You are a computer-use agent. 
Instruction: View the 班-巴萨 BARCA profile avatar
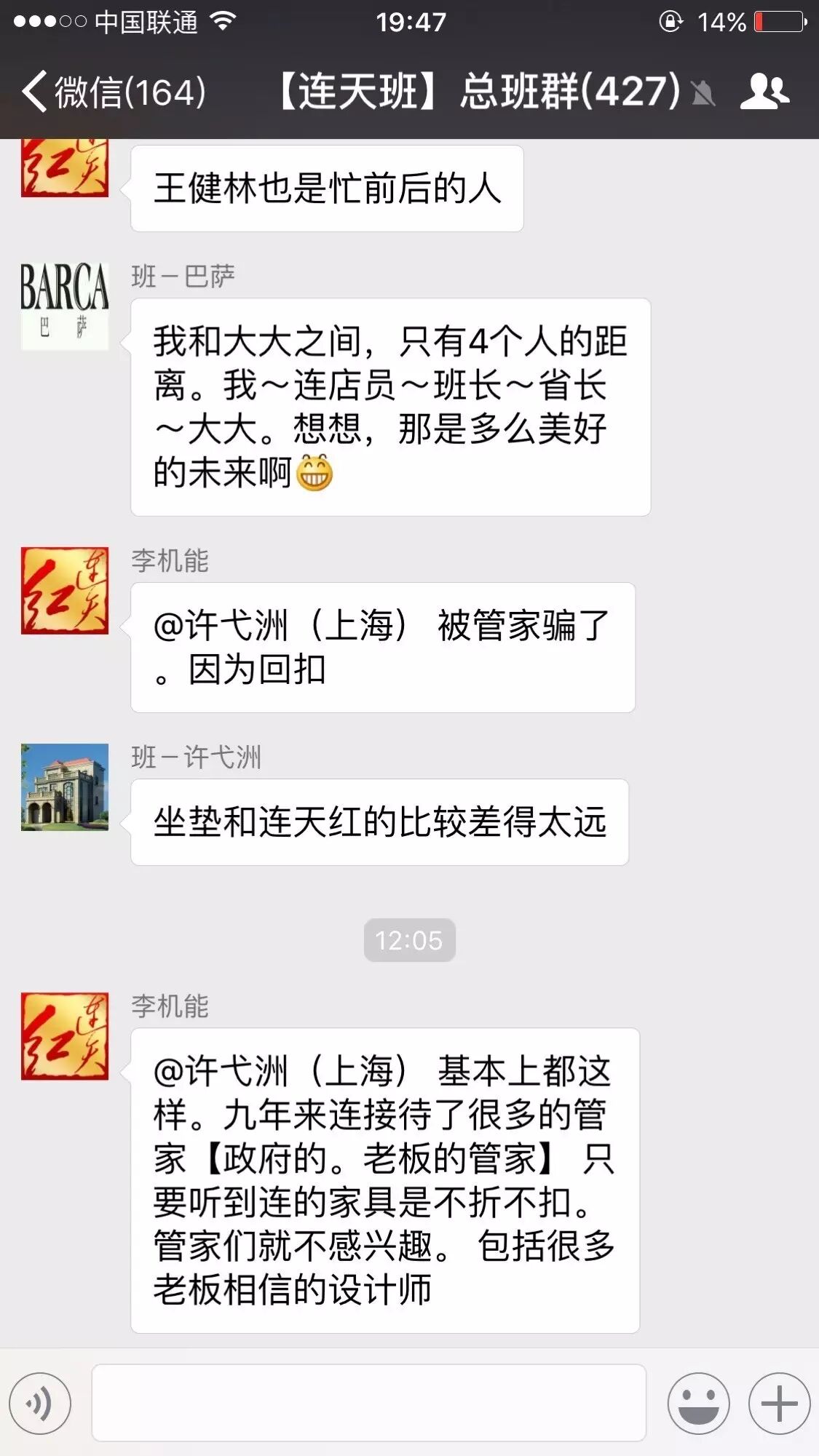(65, 306)
